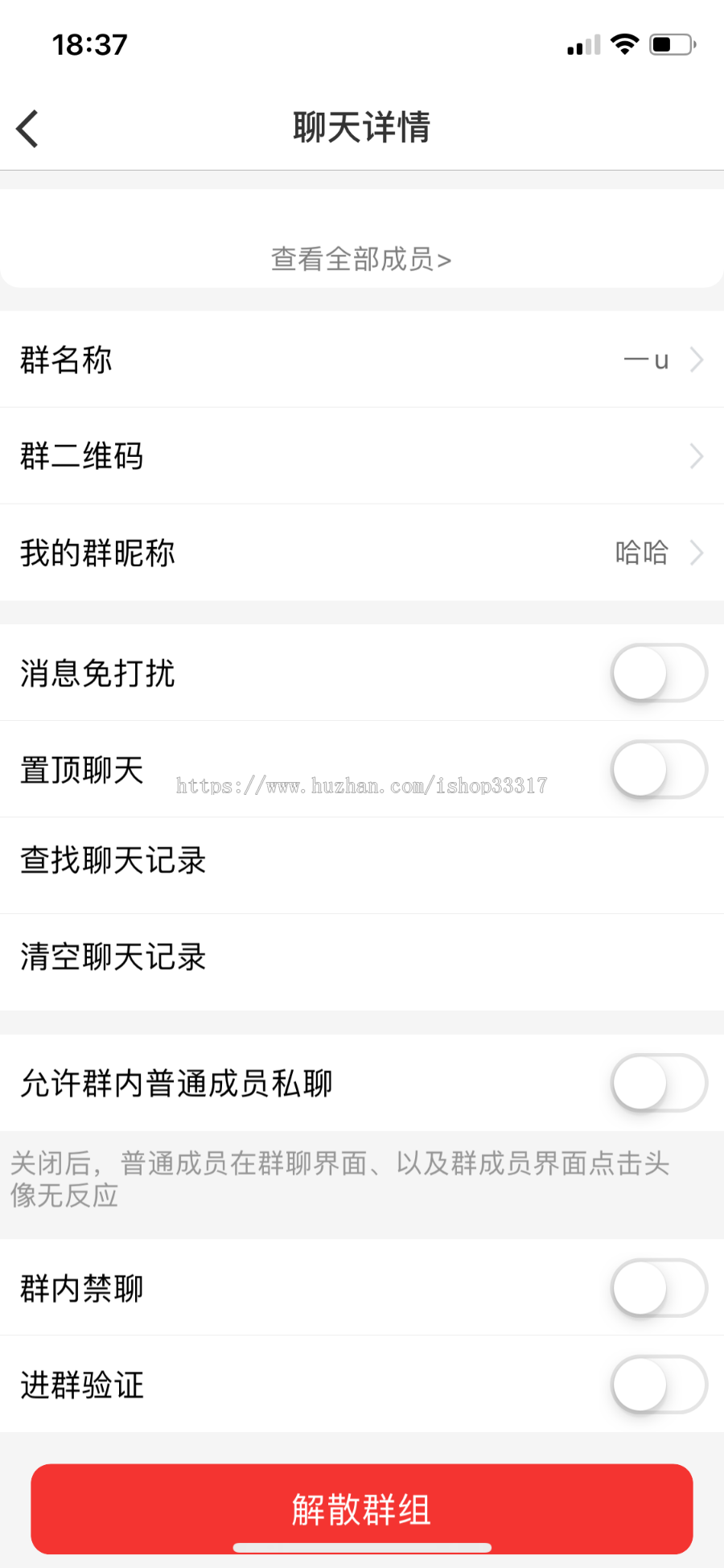Turn on 允许群内普通成员私聊 switch

point(658,1084)
